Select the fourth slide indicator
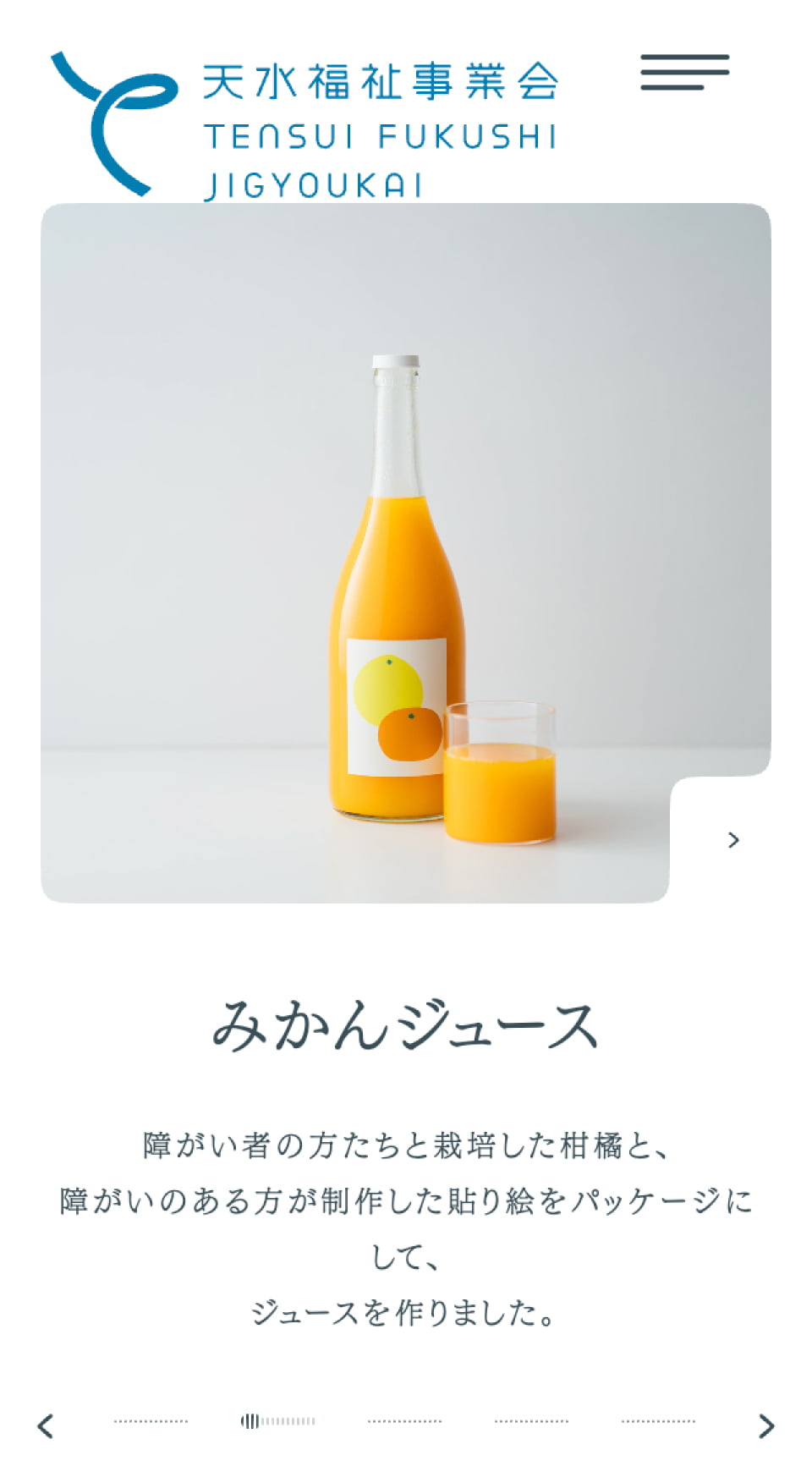 pyautogui.click(x=532, y=1421)
